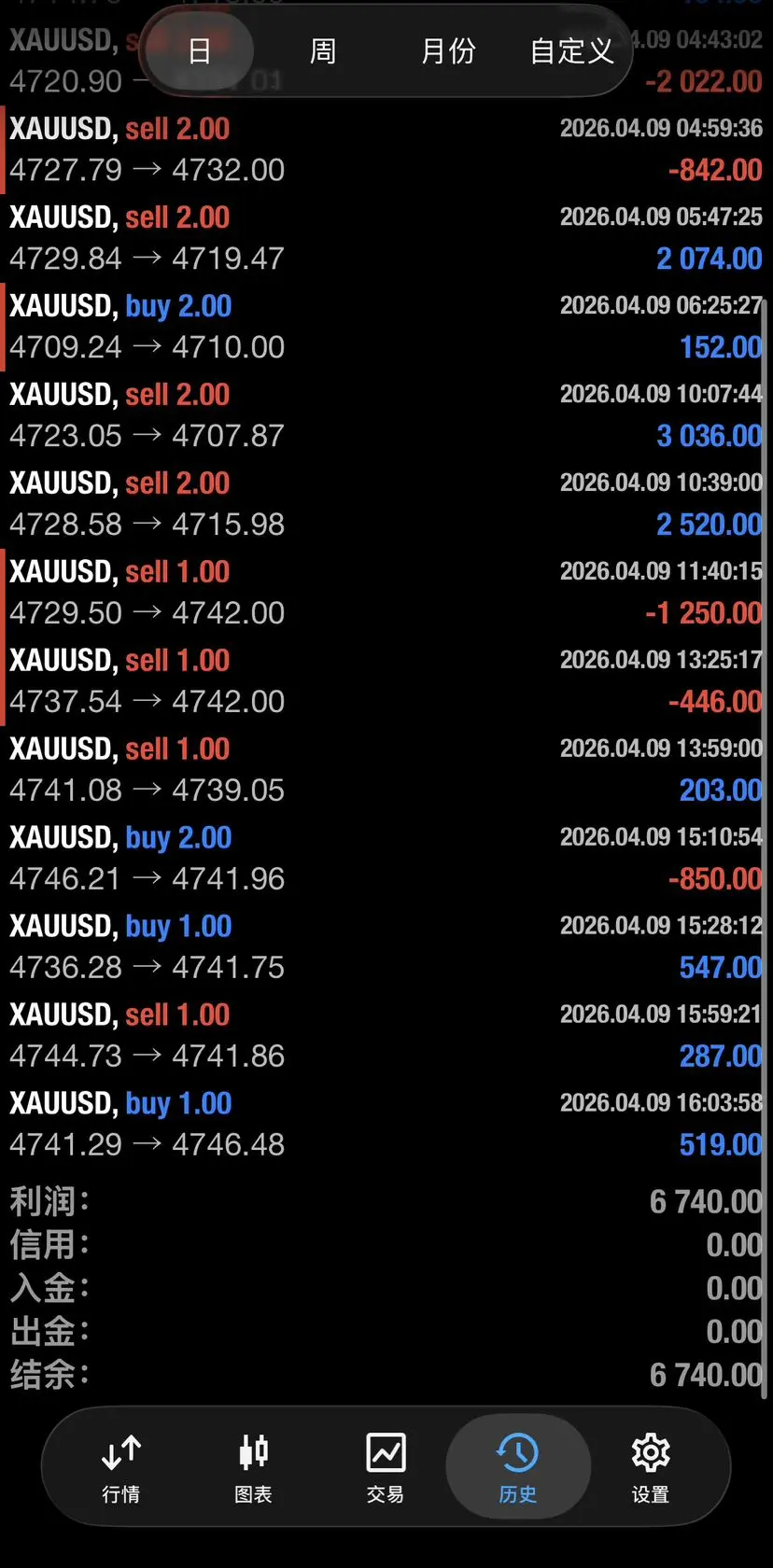Switch to the 日 (day) period filter
The width and height of the screenshot is (773, 1568).
199,51
